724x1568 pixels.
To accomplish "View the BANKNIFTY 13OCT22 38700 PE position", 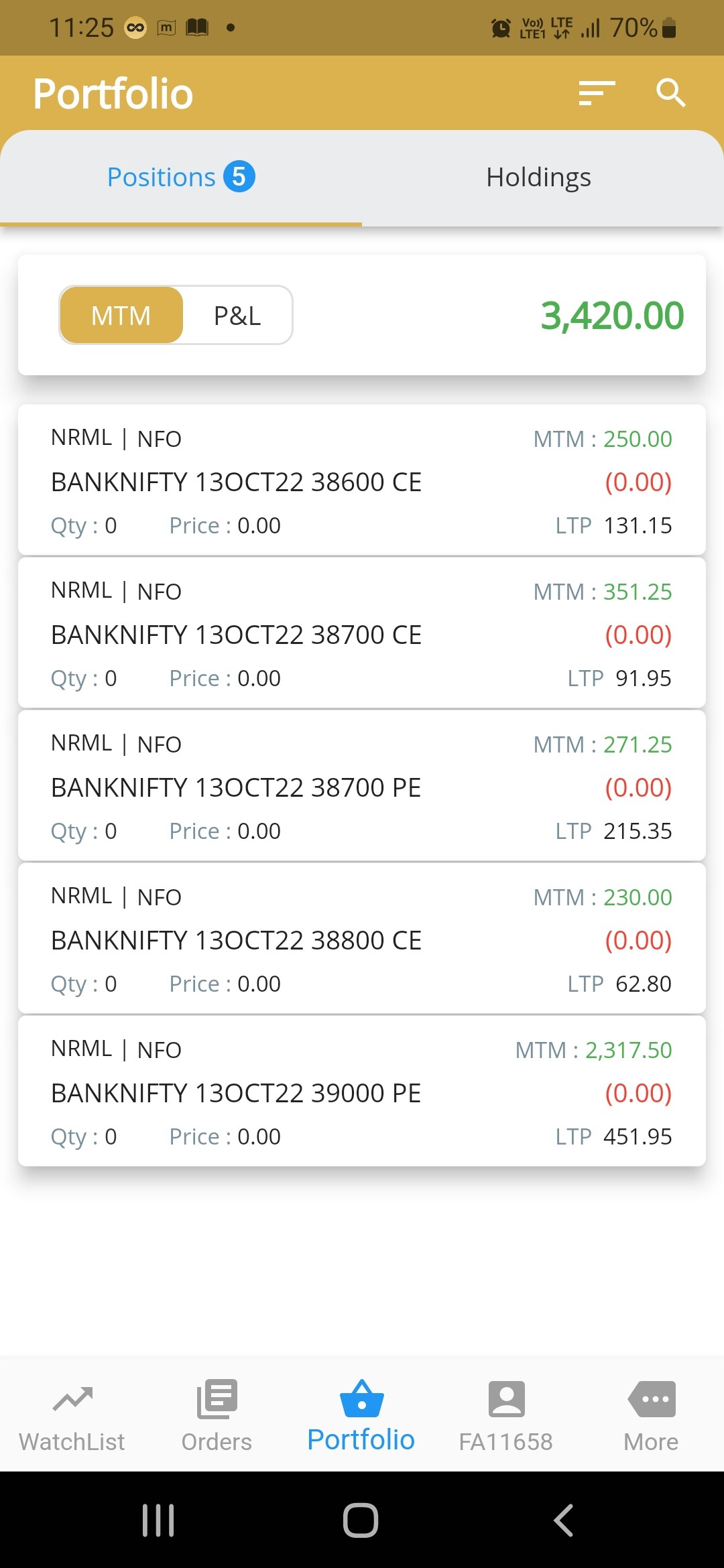I will (362, 786).
